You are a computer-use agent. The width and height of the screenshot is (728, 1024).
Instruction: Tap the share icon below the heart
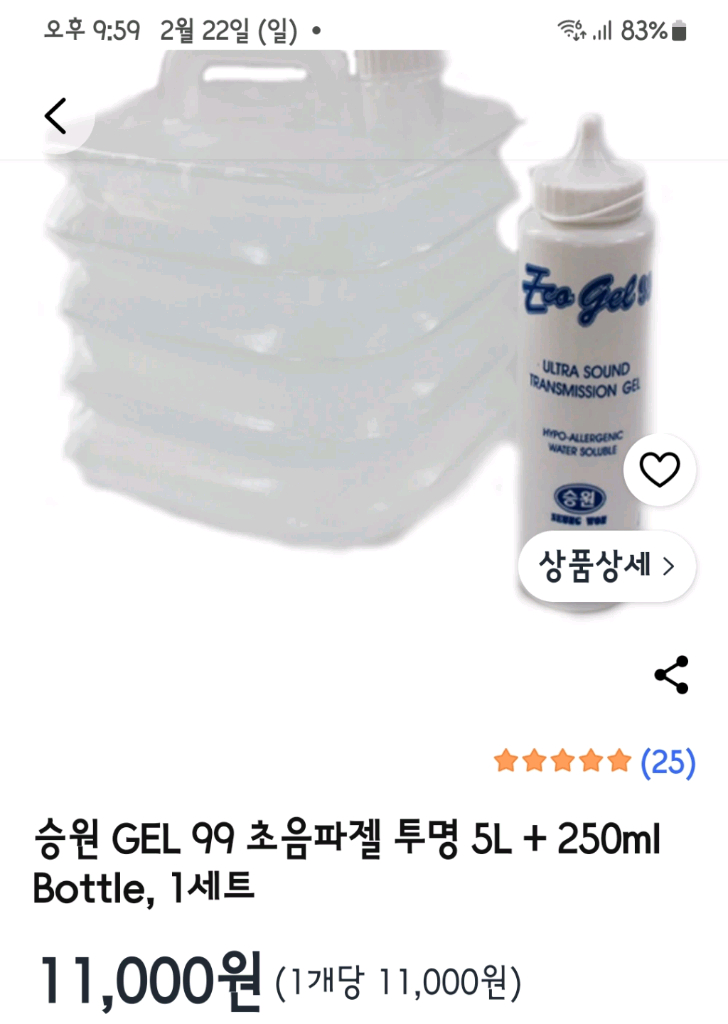672,675
